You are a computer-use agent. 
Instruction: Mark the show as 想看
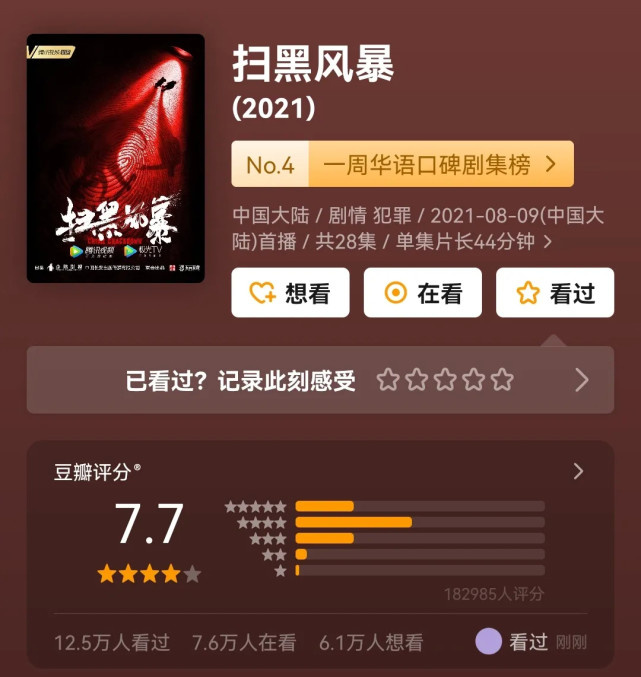coord(290,293)
